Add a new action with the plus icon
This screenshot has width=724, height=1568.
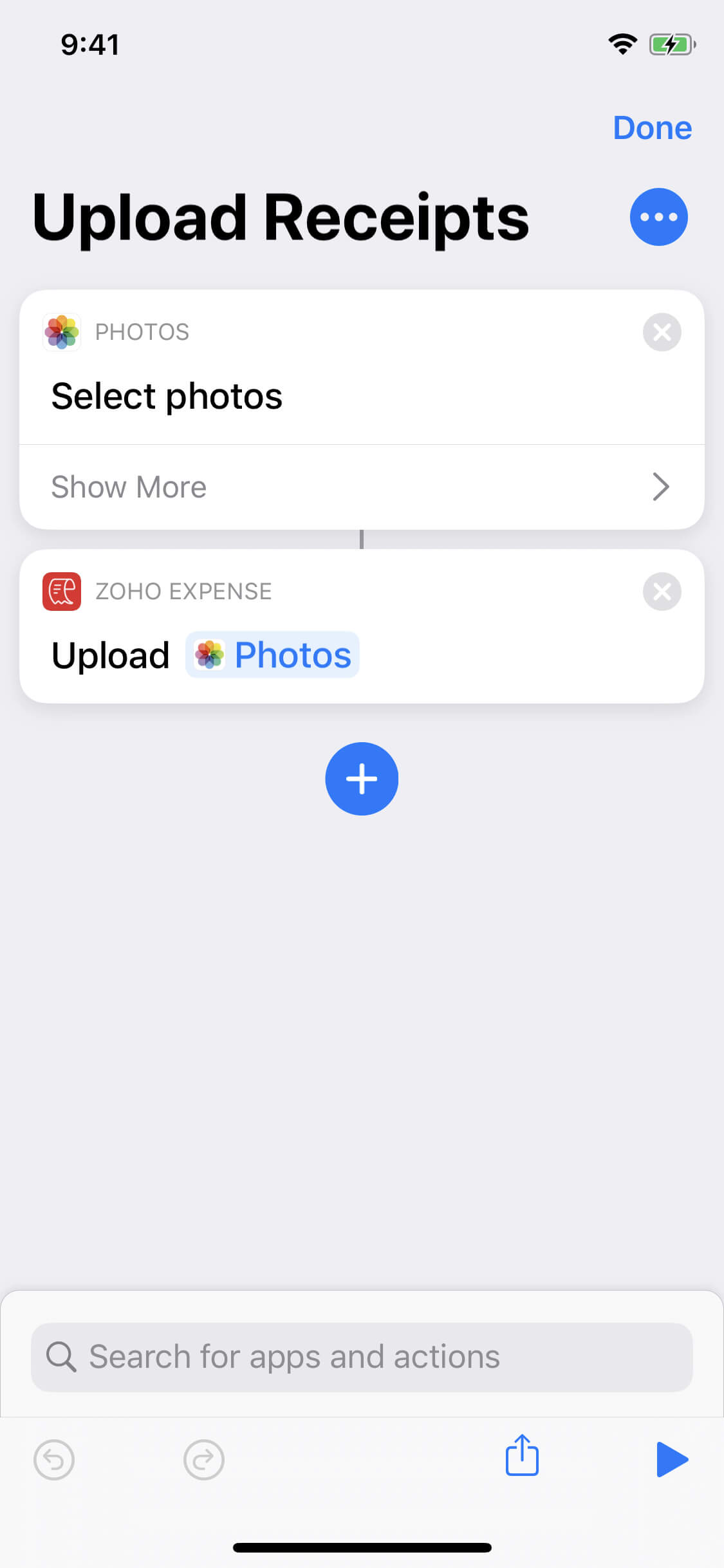tap(362, 778)
